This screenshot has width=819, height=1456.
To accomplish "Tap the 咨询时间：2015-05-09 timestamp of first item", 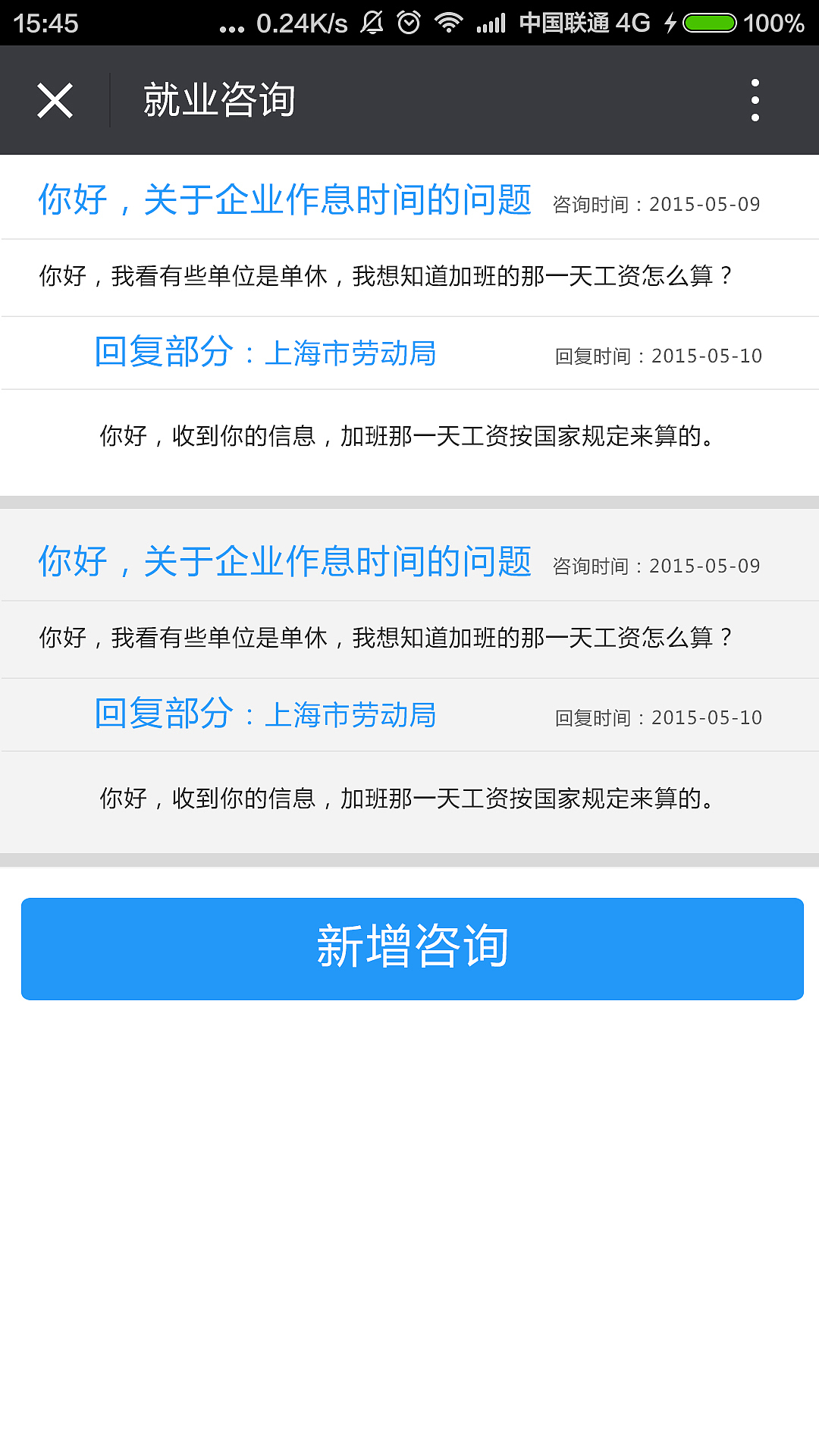I will coord(655,203).
